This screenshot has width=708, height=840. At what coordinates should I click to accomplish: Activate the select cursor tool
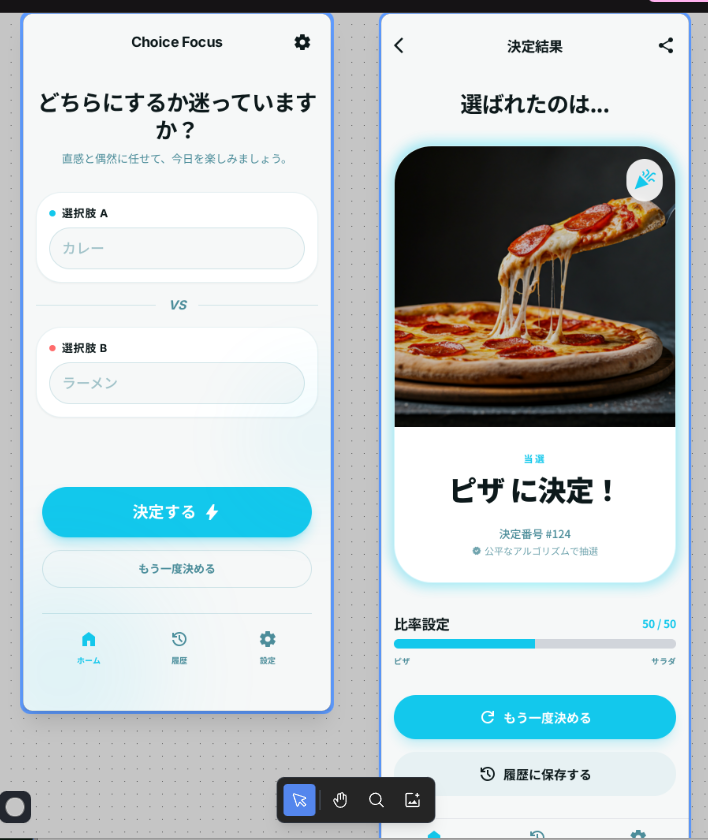[299, 800]
